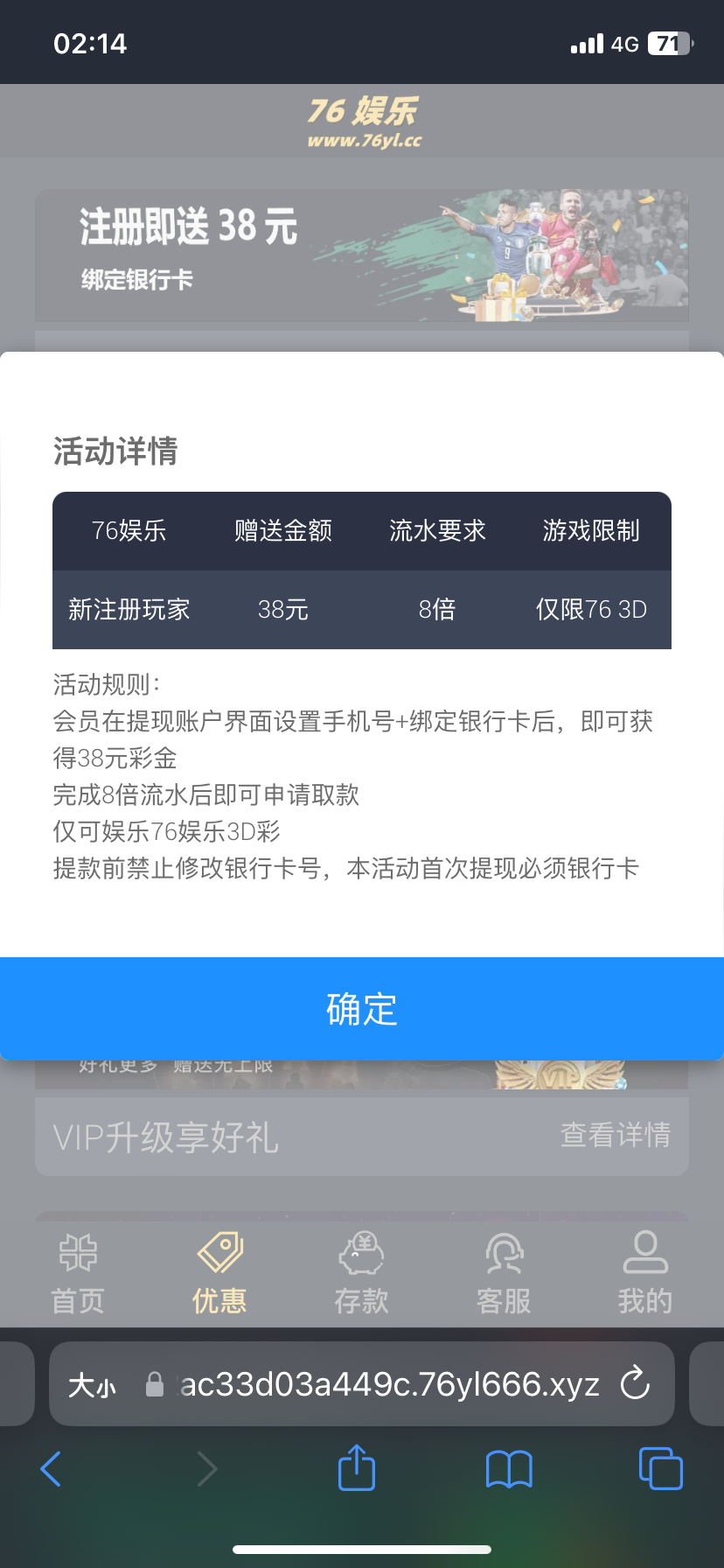Tap the Safari address bar URL
Image resolution: width=724 pixels, height=1568 pixels.
tap(389, 1384)
